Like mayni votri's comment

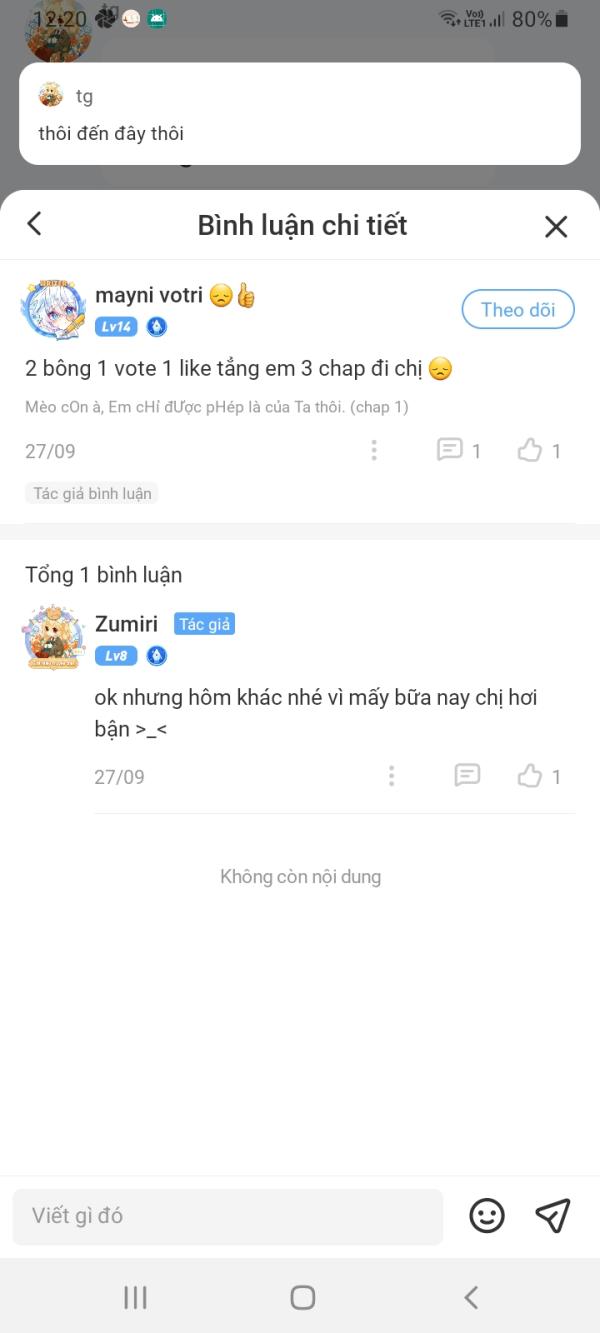530,451
